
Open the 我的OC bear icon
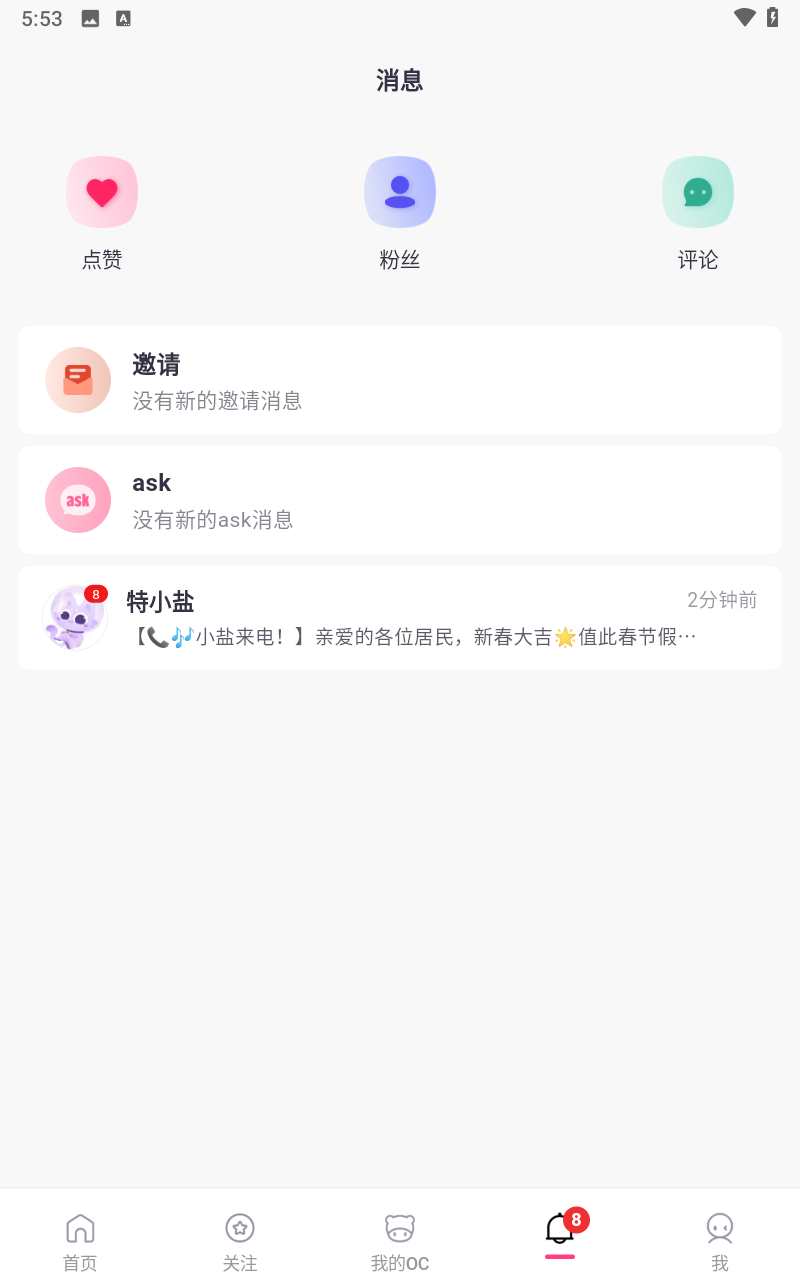pyautogui.click(x=400, y=1228)
